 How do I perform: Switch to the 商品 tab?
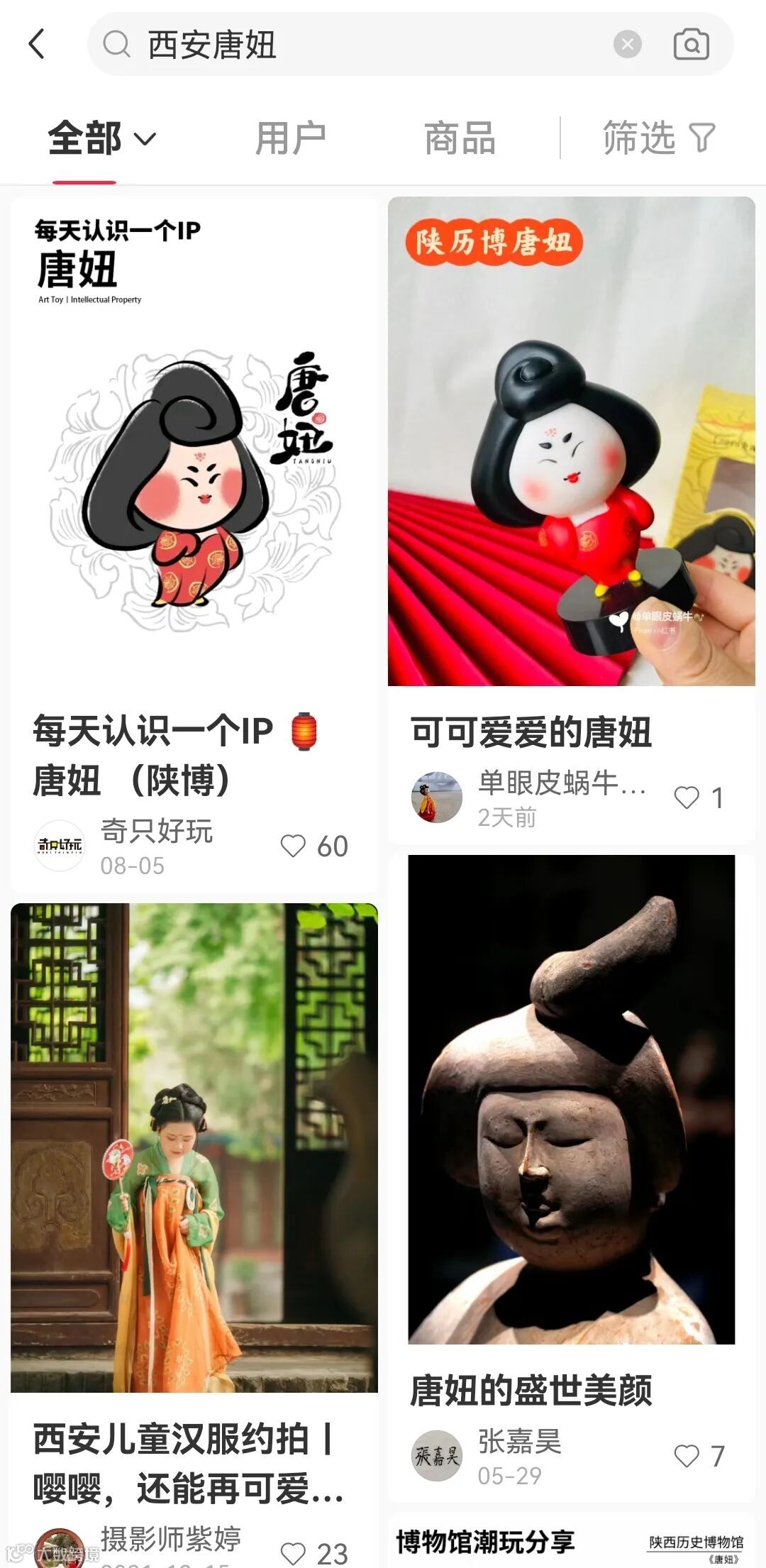tap(460, 138)
